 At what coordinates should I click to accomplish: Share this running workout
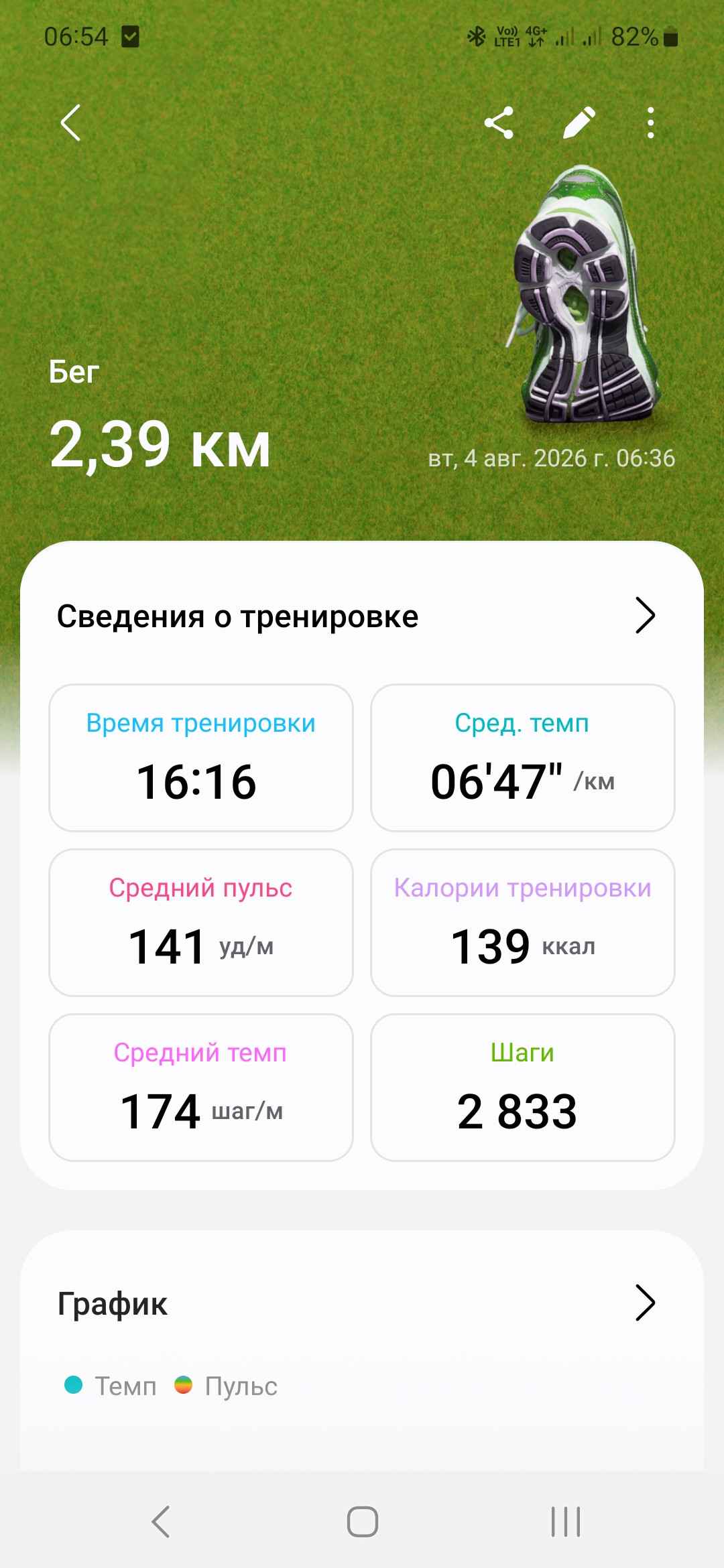(499, 123)
